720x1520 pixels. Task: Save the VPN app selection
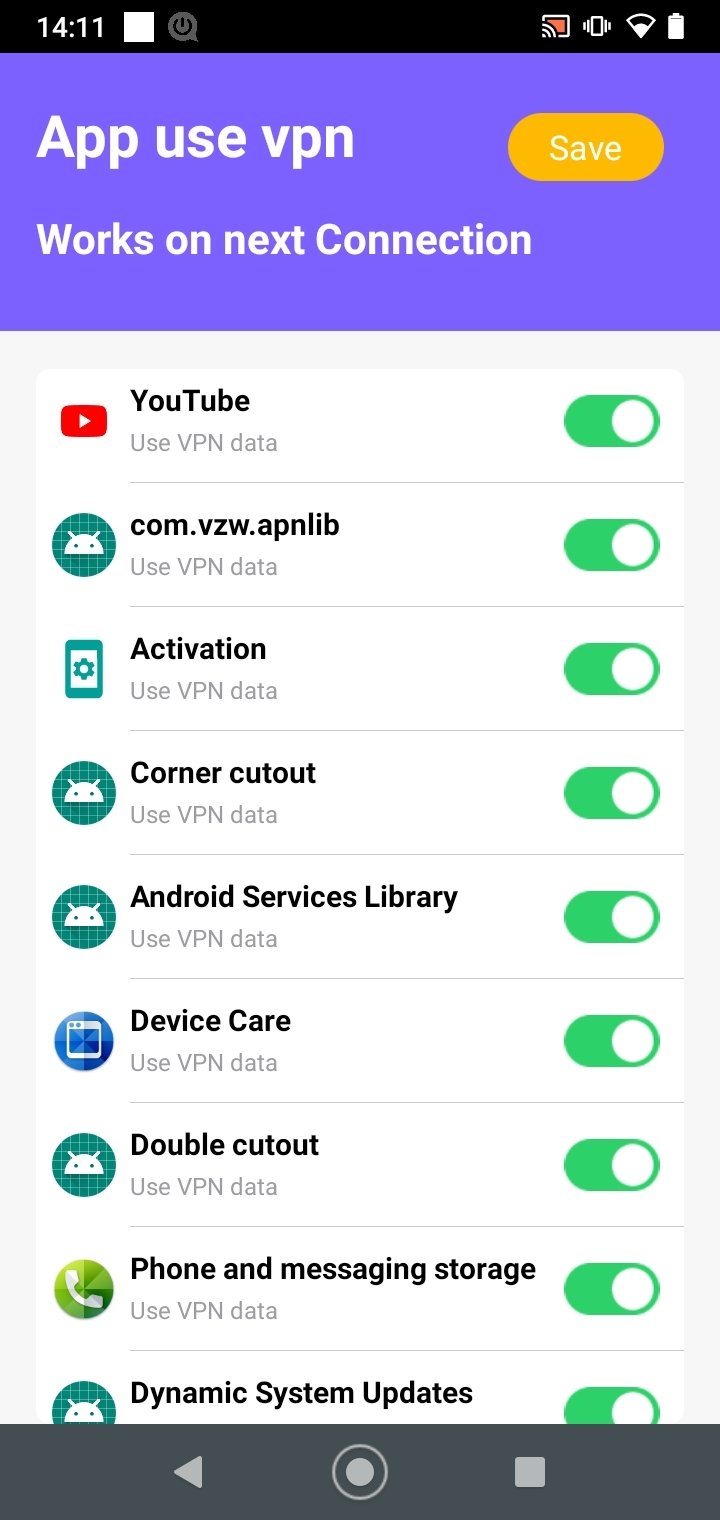(585, 148)
